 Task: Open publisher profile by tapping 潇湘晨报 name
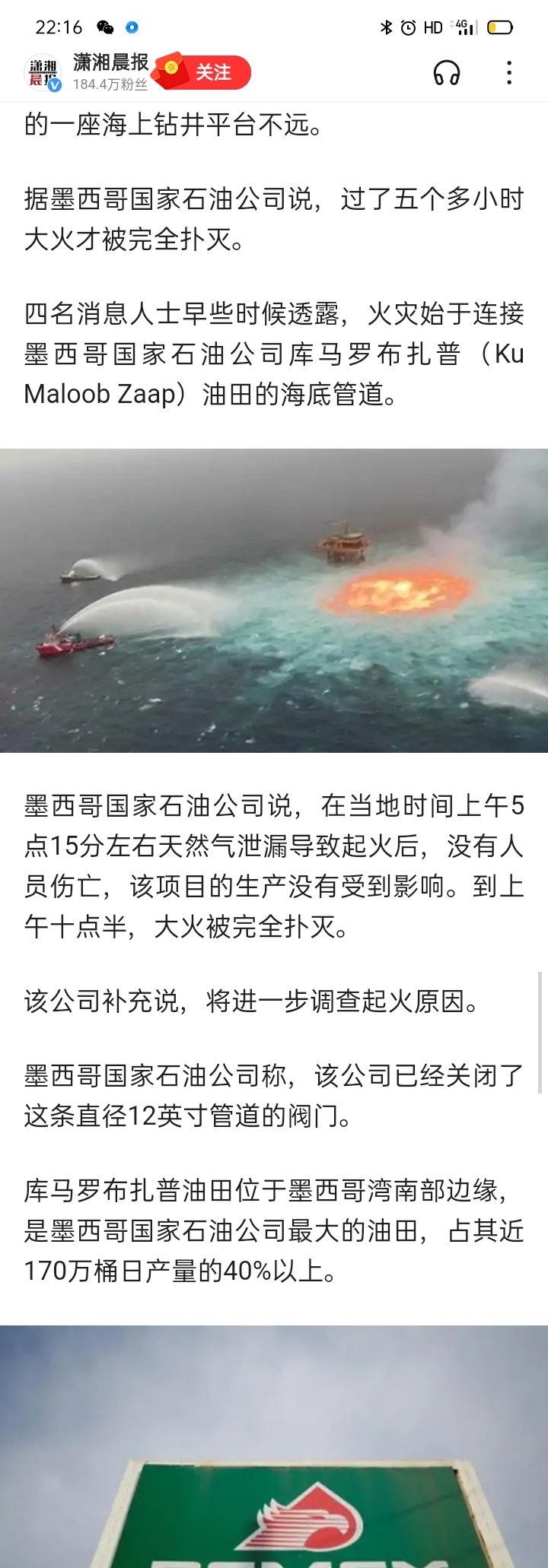tap(110, 63)
